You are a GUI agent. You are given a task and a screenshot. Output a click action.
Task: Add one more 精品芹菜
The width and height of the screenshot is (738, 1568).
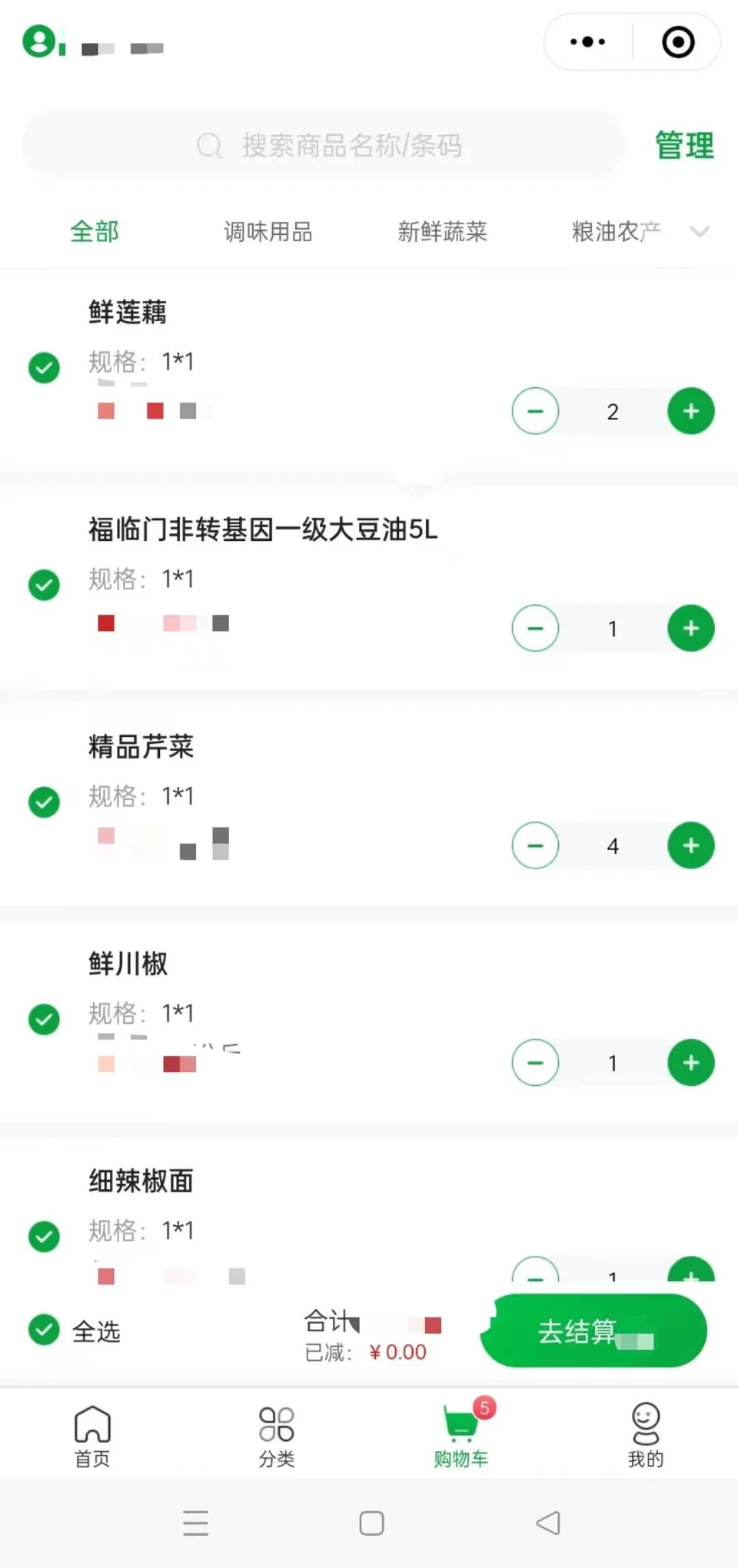pyautogui.click(x=691, y=845)
